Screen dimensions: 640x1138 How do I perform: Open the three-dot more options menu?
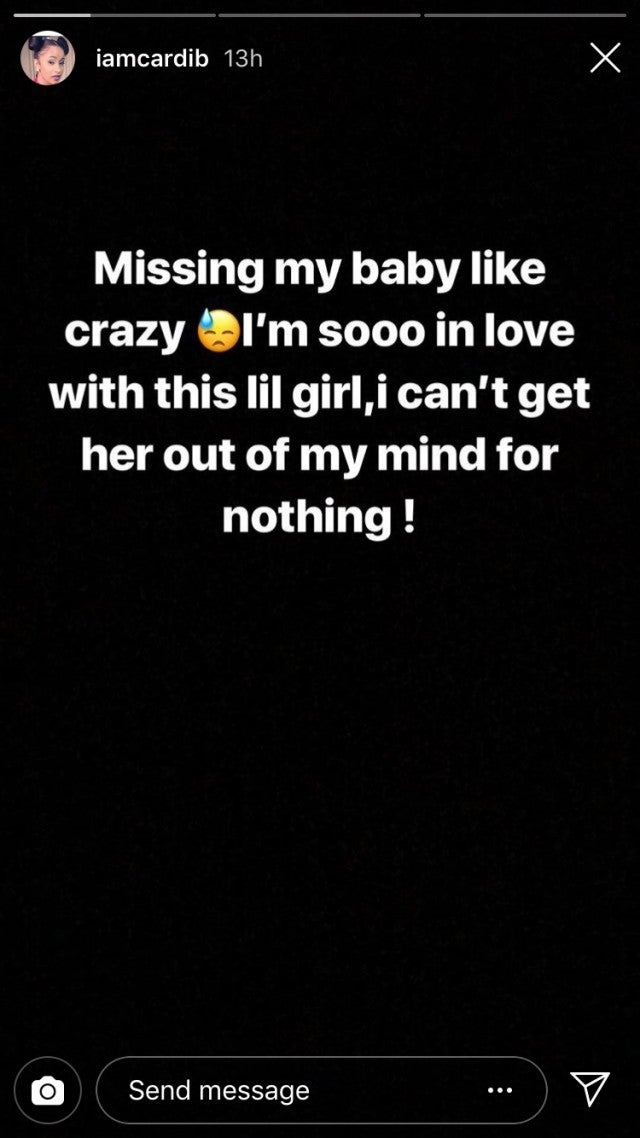pyautogui.click(x=500, y=1090)
